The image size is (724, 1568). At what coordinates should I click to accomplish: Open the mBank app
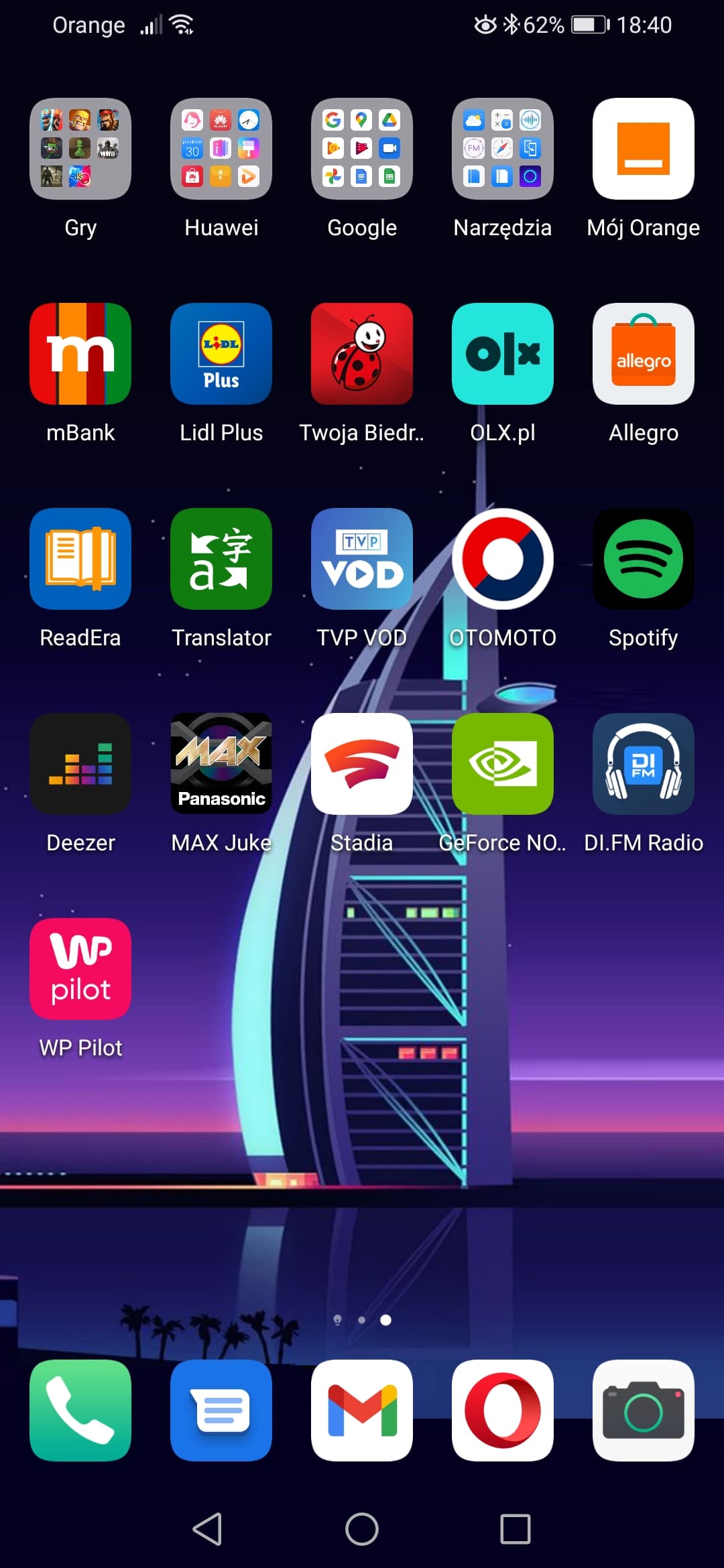[80, 354]
